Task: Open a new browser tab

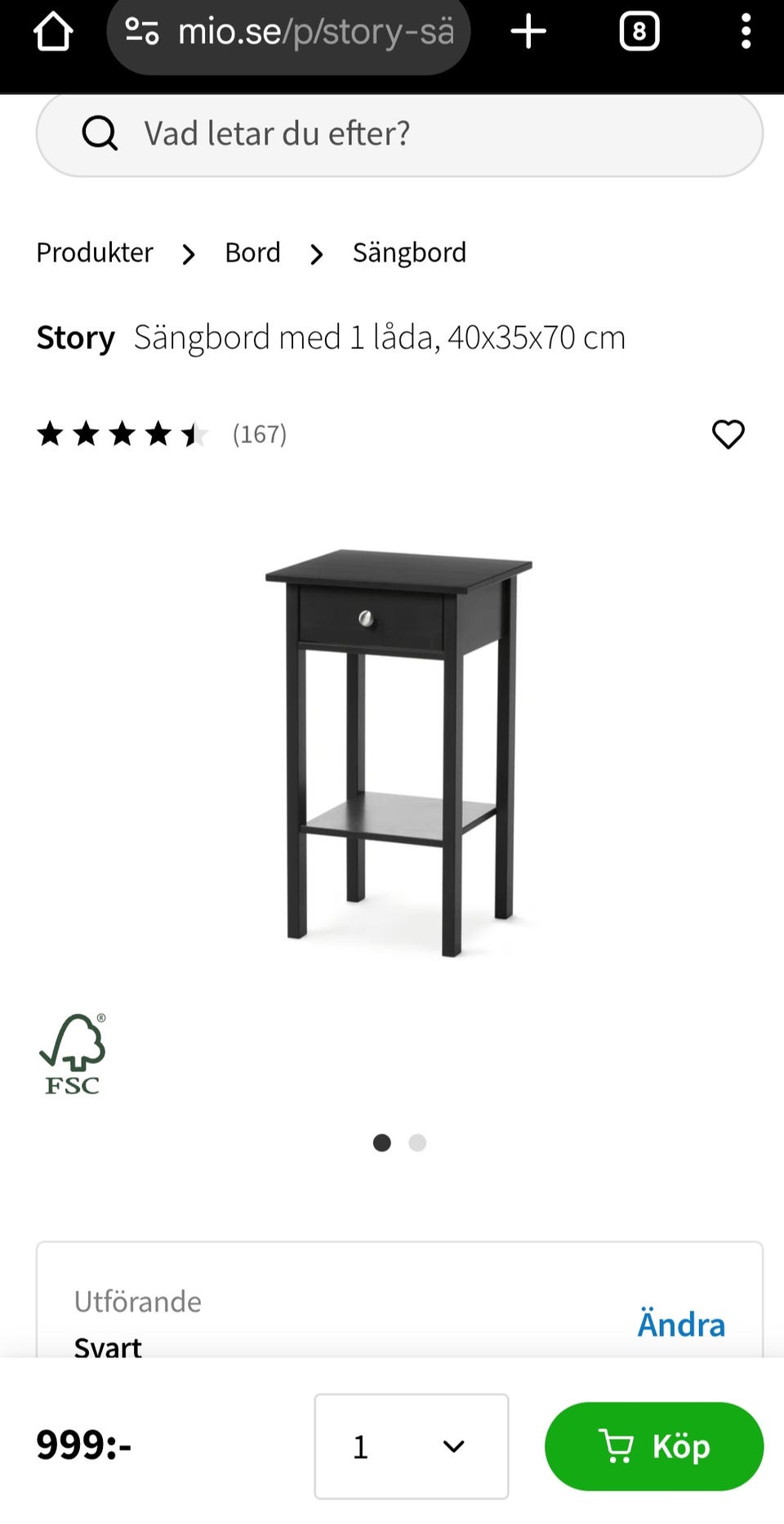Action: (x=528, y=33)
